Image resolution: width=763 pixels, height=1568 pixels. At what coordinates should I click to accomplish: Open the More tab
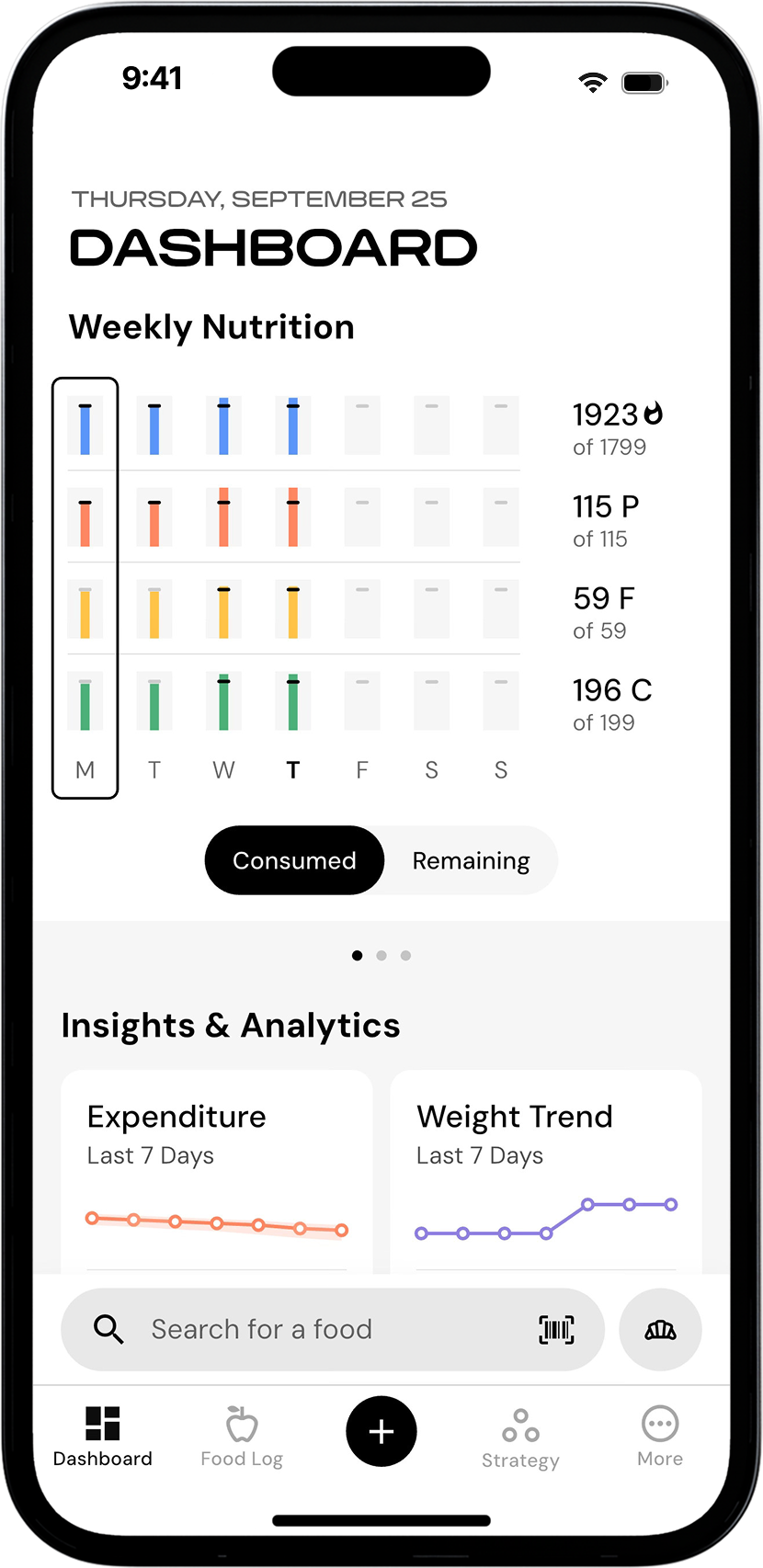point(660,1436)
